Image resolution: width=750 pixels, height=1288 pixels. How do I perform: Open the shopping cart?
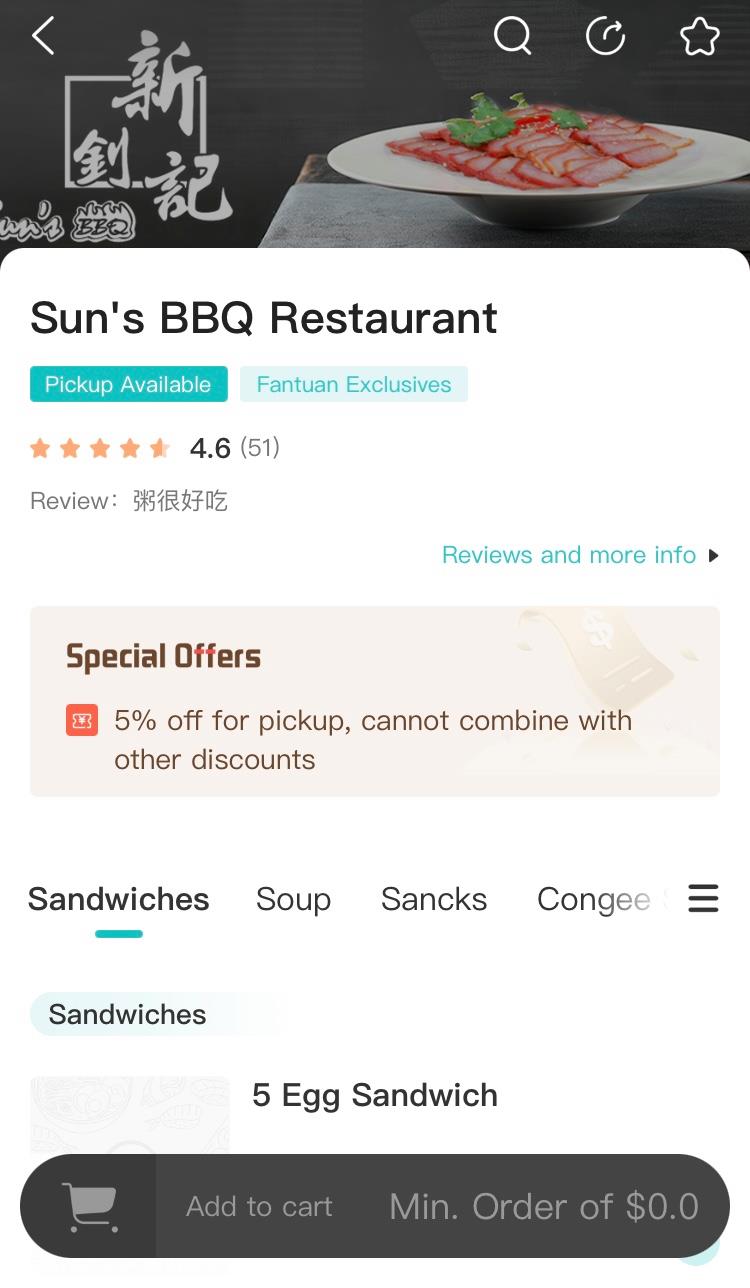(90, 1206)
